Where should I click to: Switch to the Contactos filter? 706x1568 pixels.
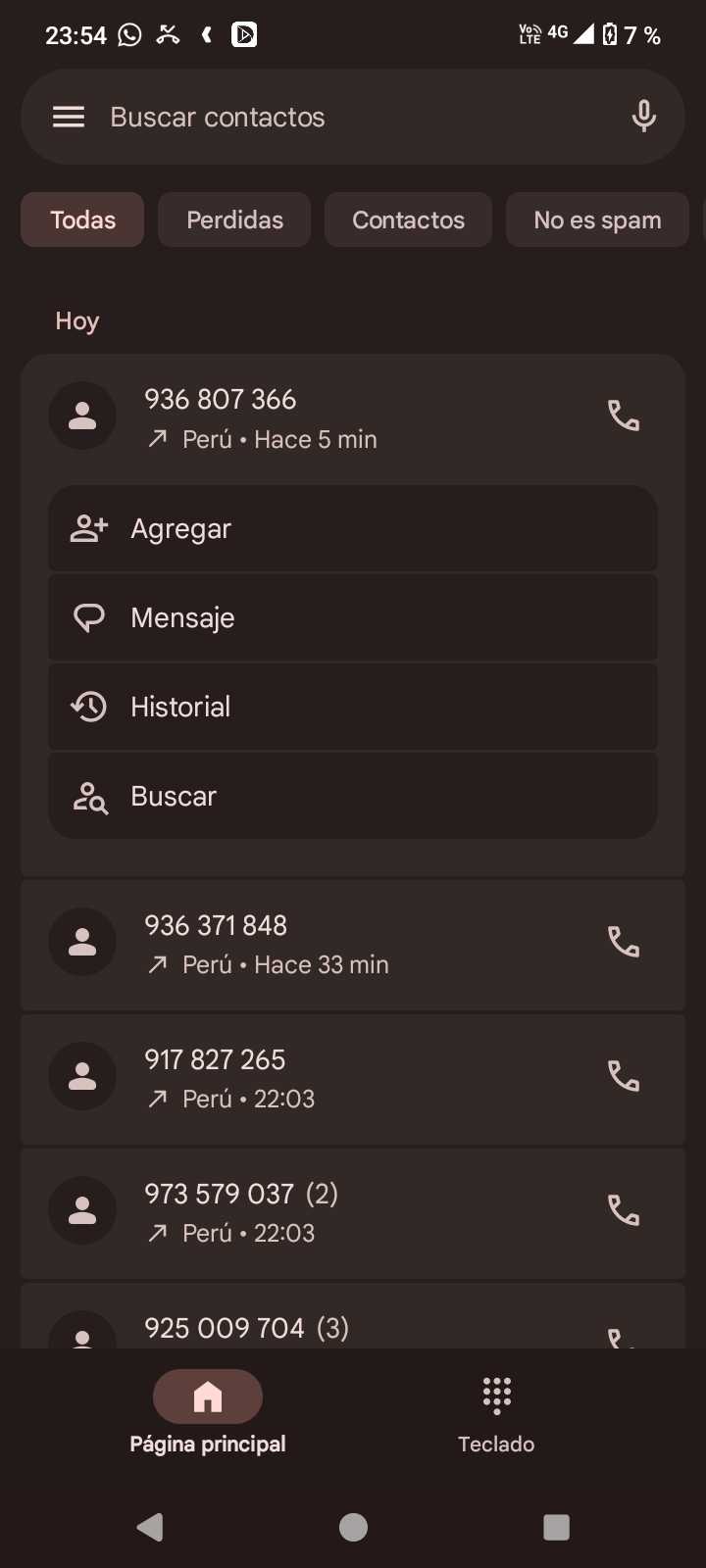[x=408, y=220]
